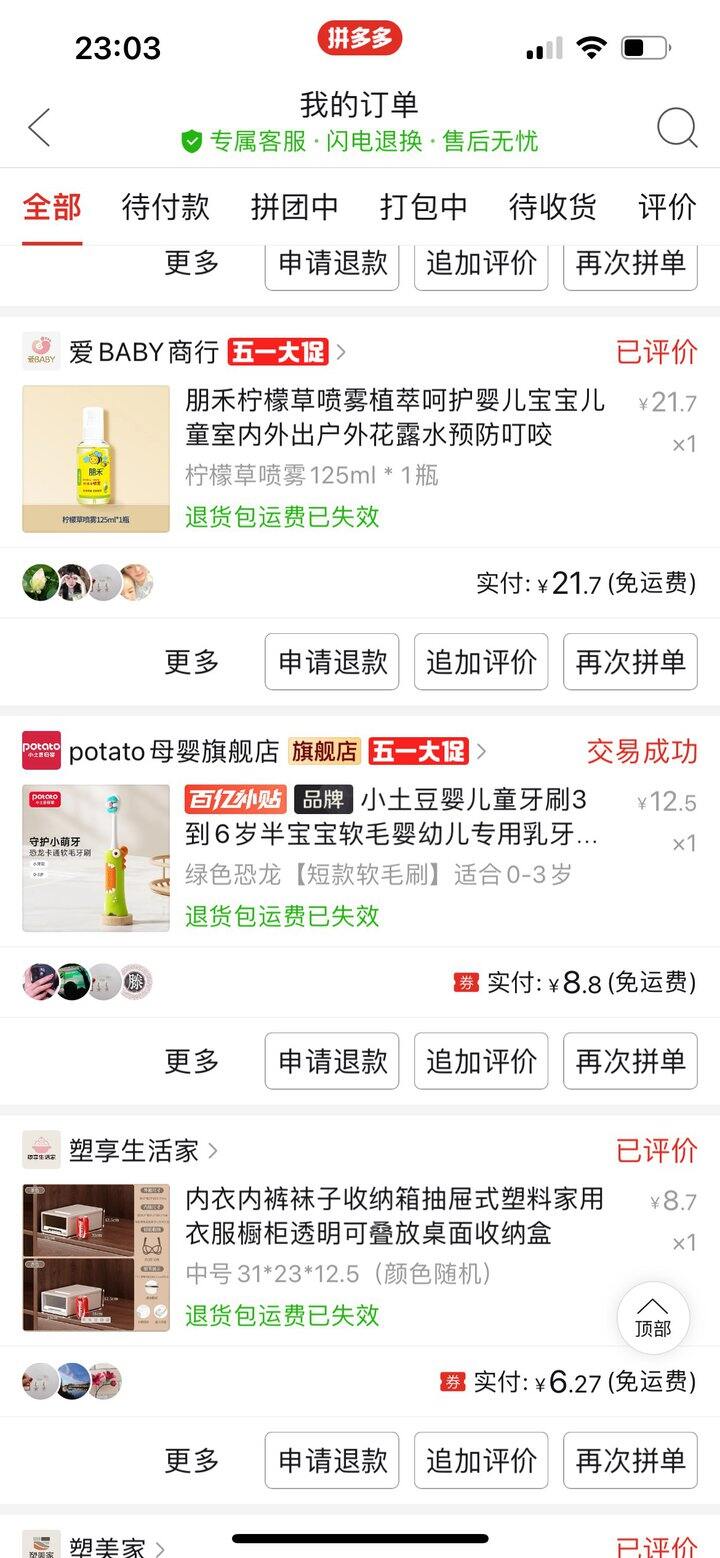Open the 朋禾柠檬草喷雾 order
The width and height of the screenshot is (720, 1558).
394,416
